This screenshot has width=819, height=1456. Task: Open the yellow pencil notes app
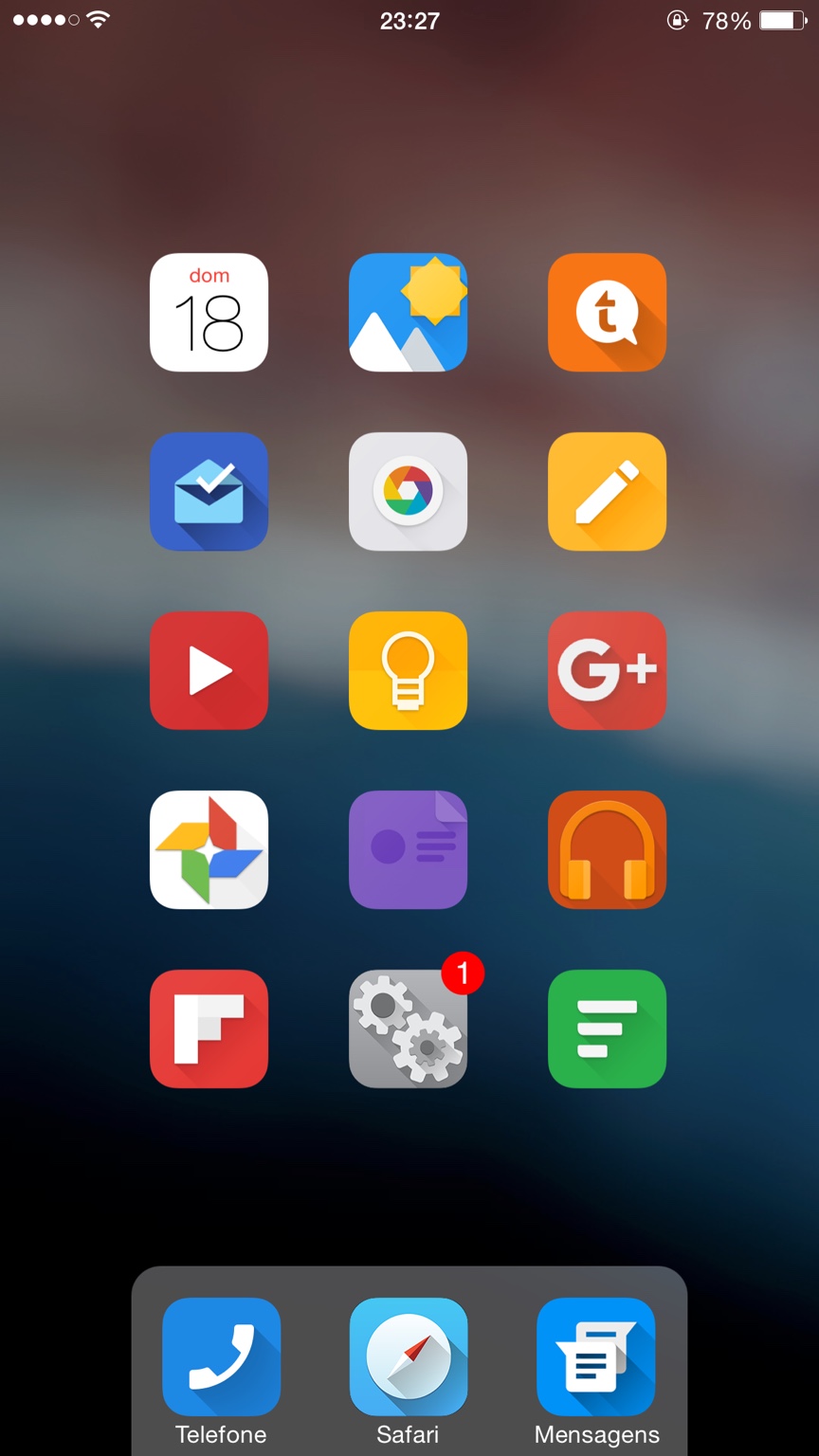click(x=607, y=491)
